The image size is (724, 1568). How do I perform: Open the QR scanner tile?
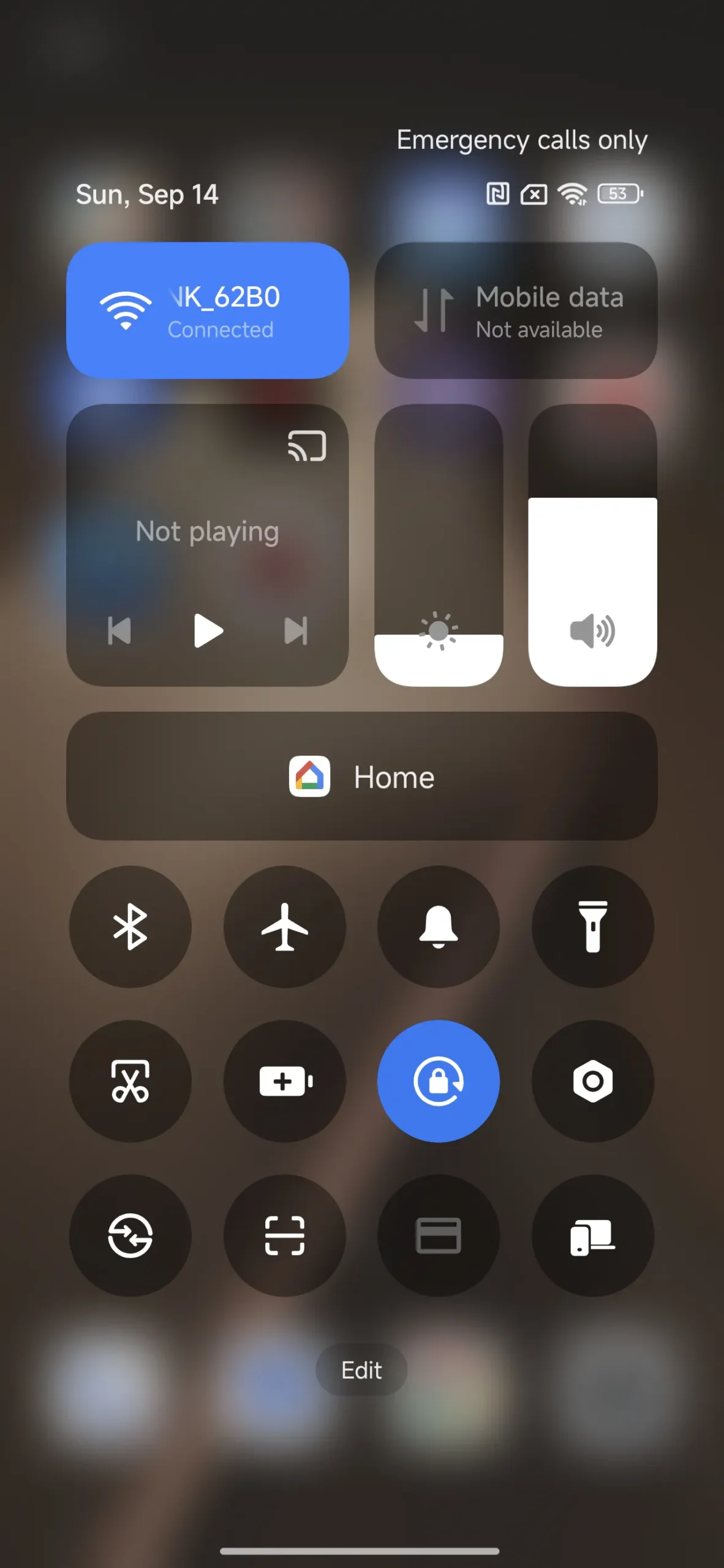285,1235
